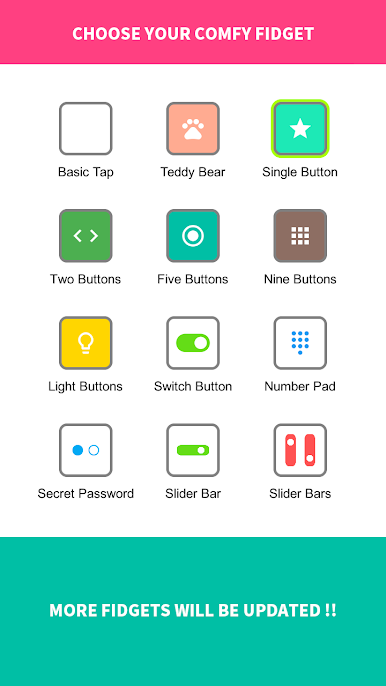
Task: Choose the Single Button star fidget
Action: pos(300,129)
